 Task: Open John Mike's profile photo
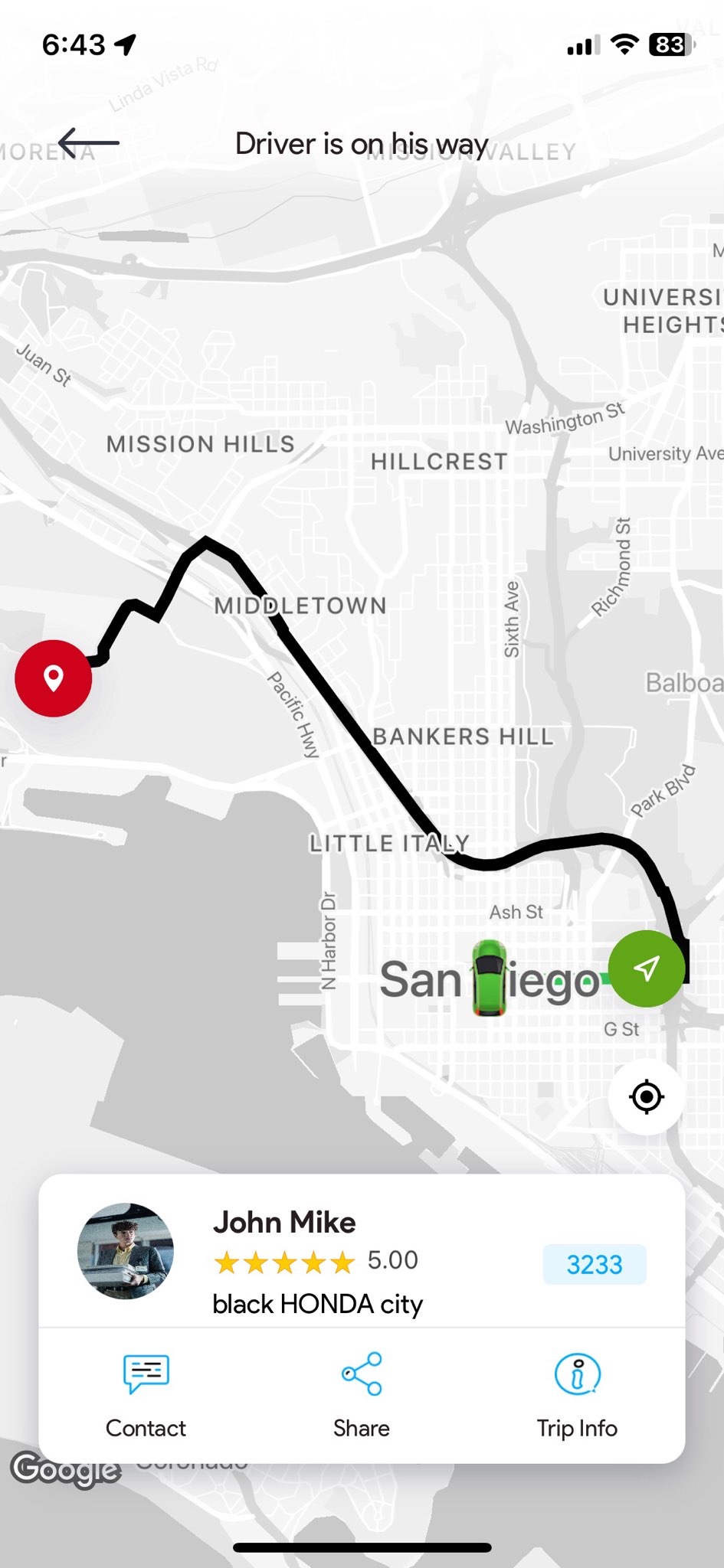pyautogui.click(x=126, y=1251)
